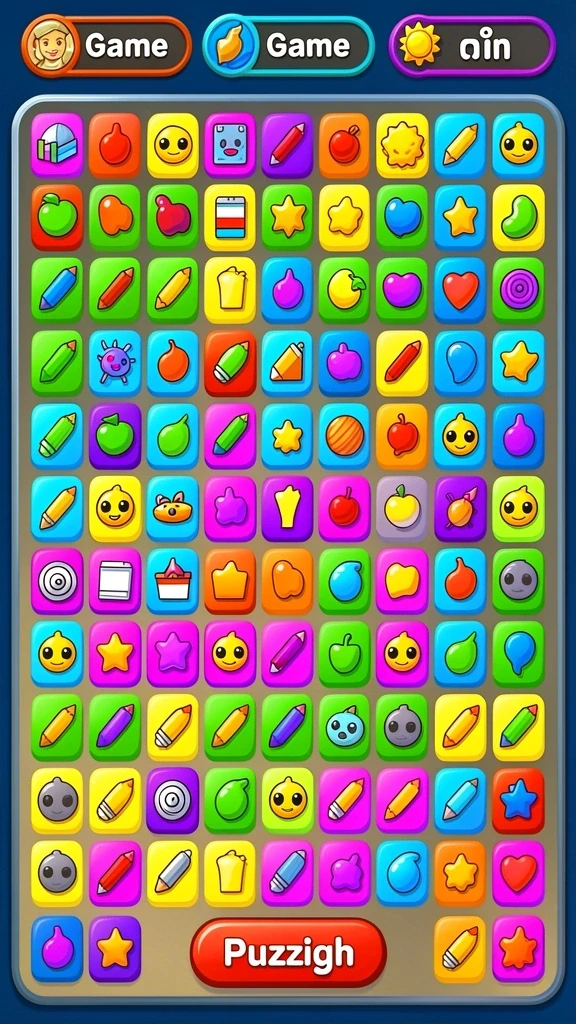Select the purple target on the green tile
The width and height of the screenshot is (576, 1024).
pyautogui.click(x=519, y=289)
